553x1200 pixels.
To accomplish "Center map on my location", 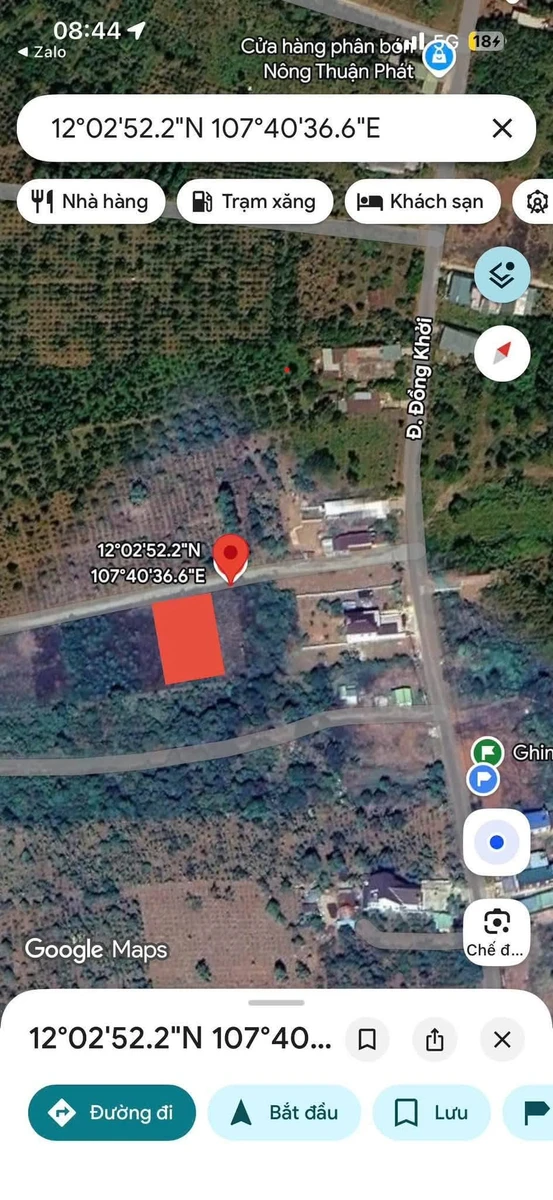I will coord(496,843).
